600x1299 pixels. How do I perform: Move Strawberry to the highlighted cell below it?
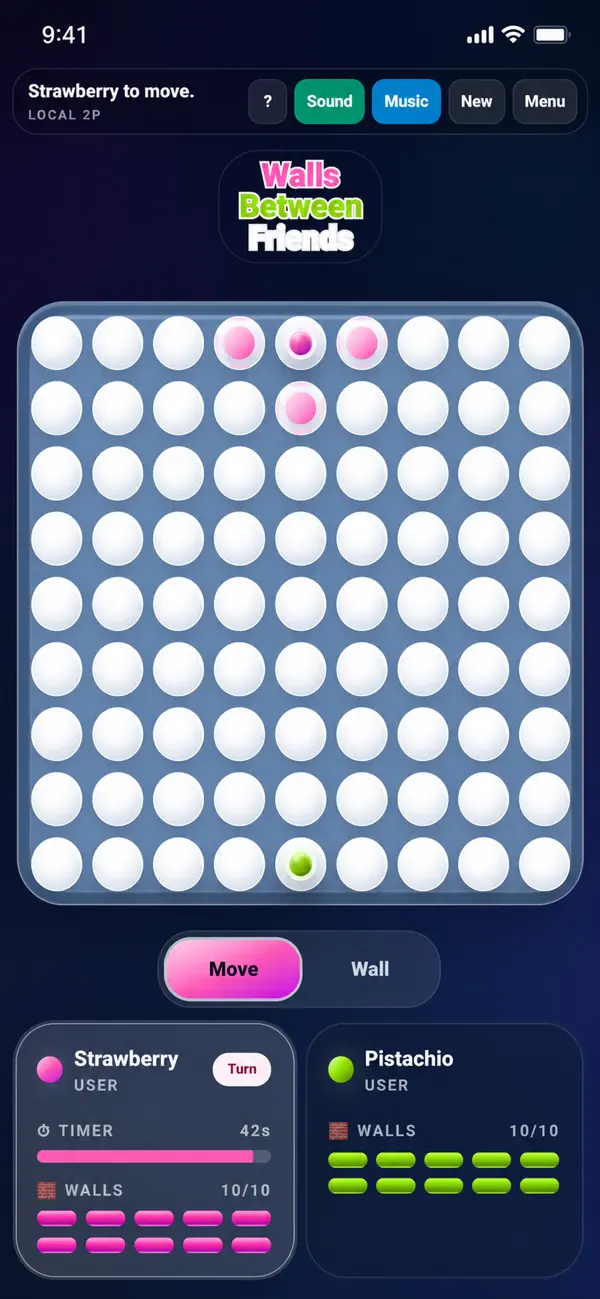click(301, 407)
